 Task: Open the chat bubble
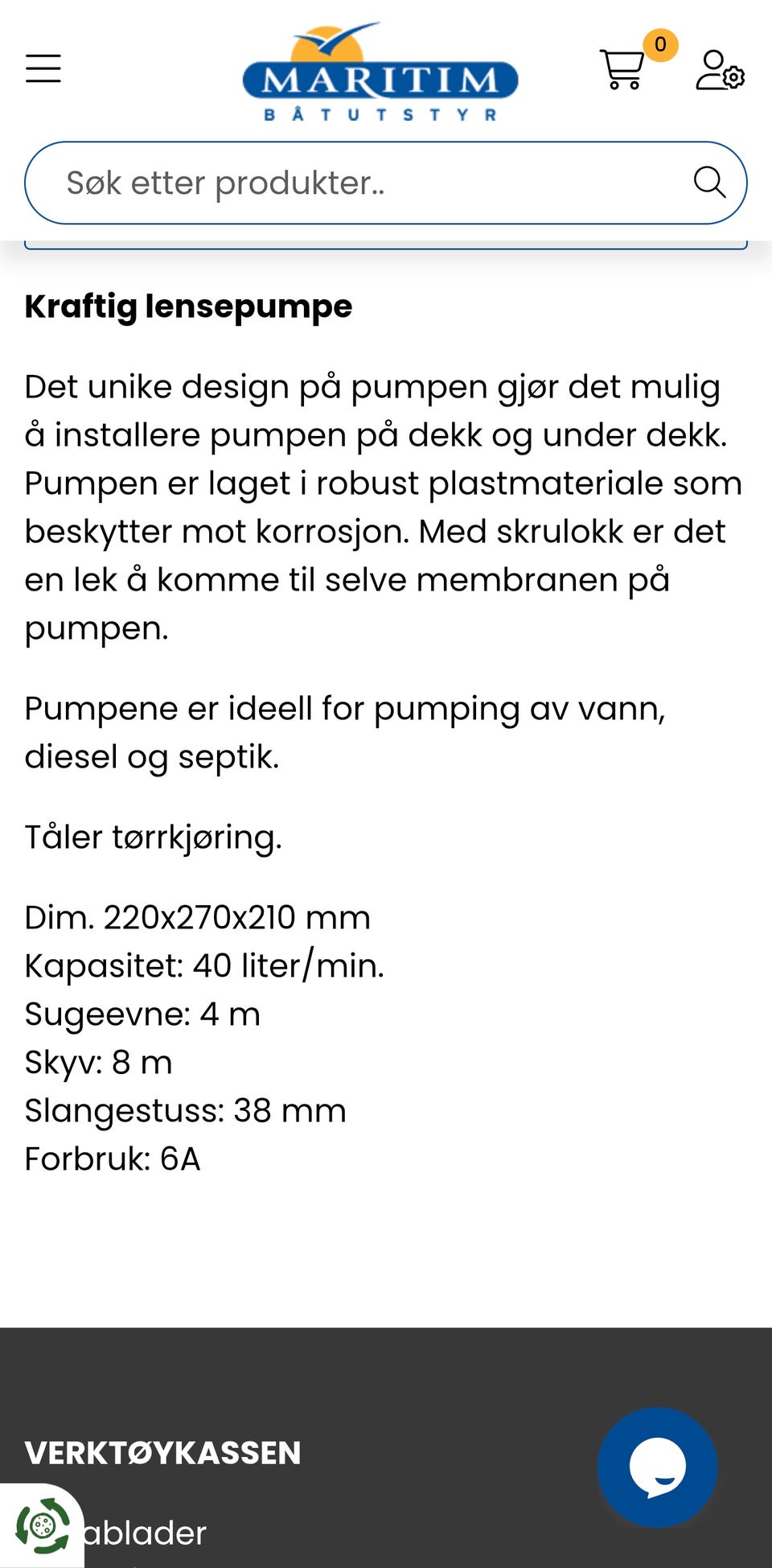click(658, 1467)
